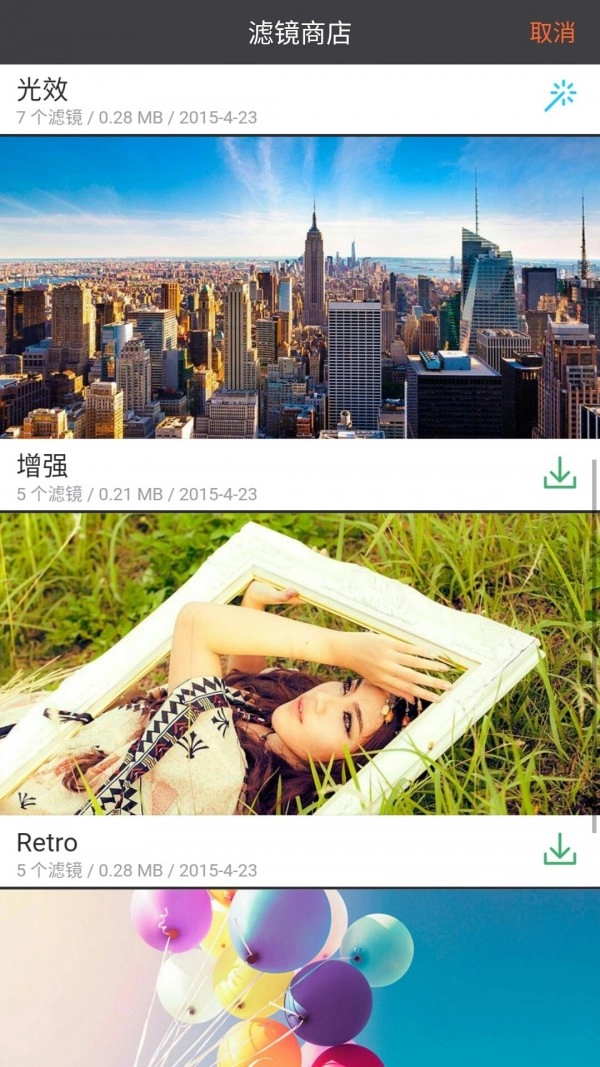This screenshot has width=600, height=1067.
Task: Tap 取消 to cancel
Action: coord(552,32)
